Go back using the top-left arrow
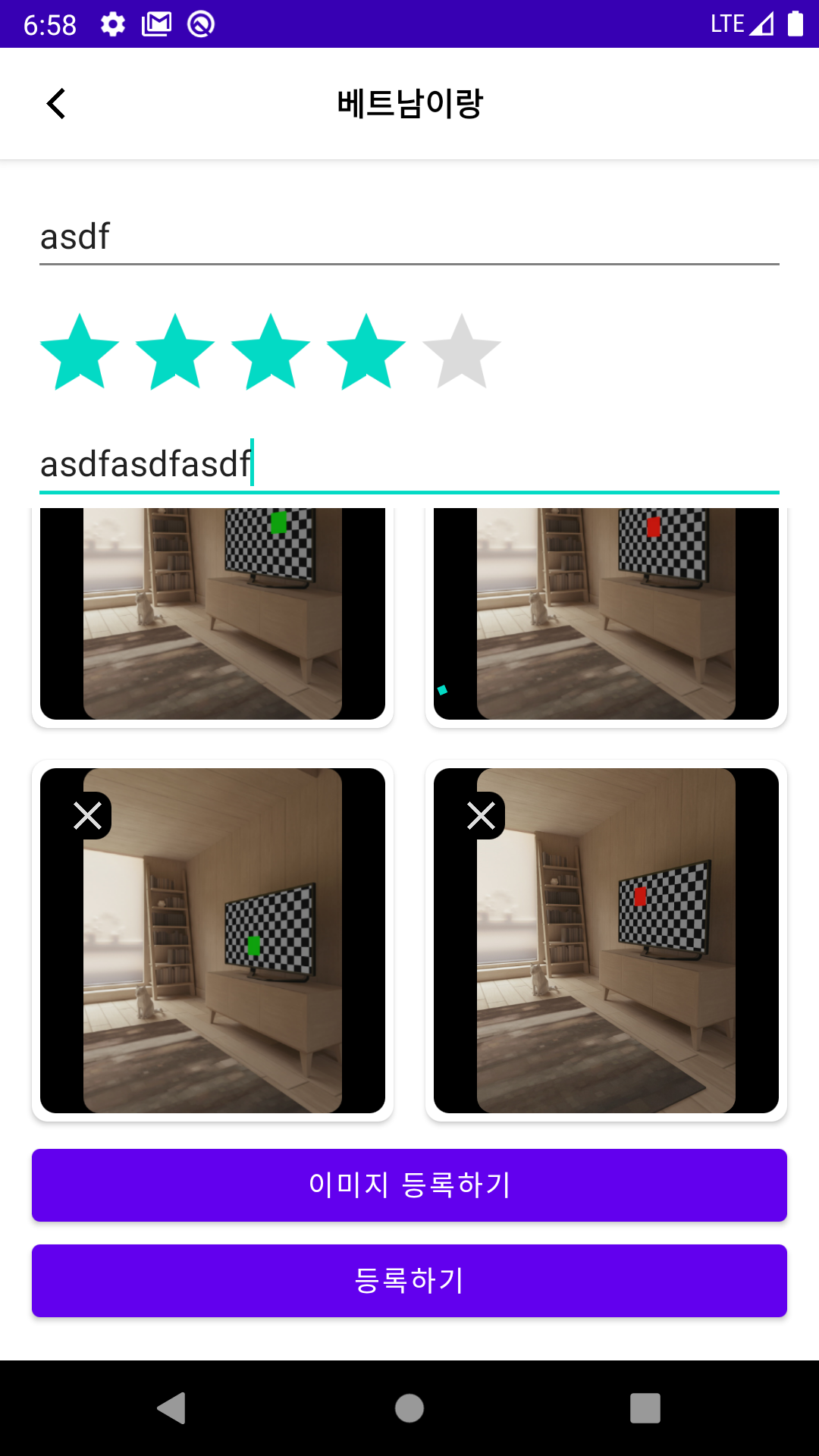 click(x=56, y=103)
